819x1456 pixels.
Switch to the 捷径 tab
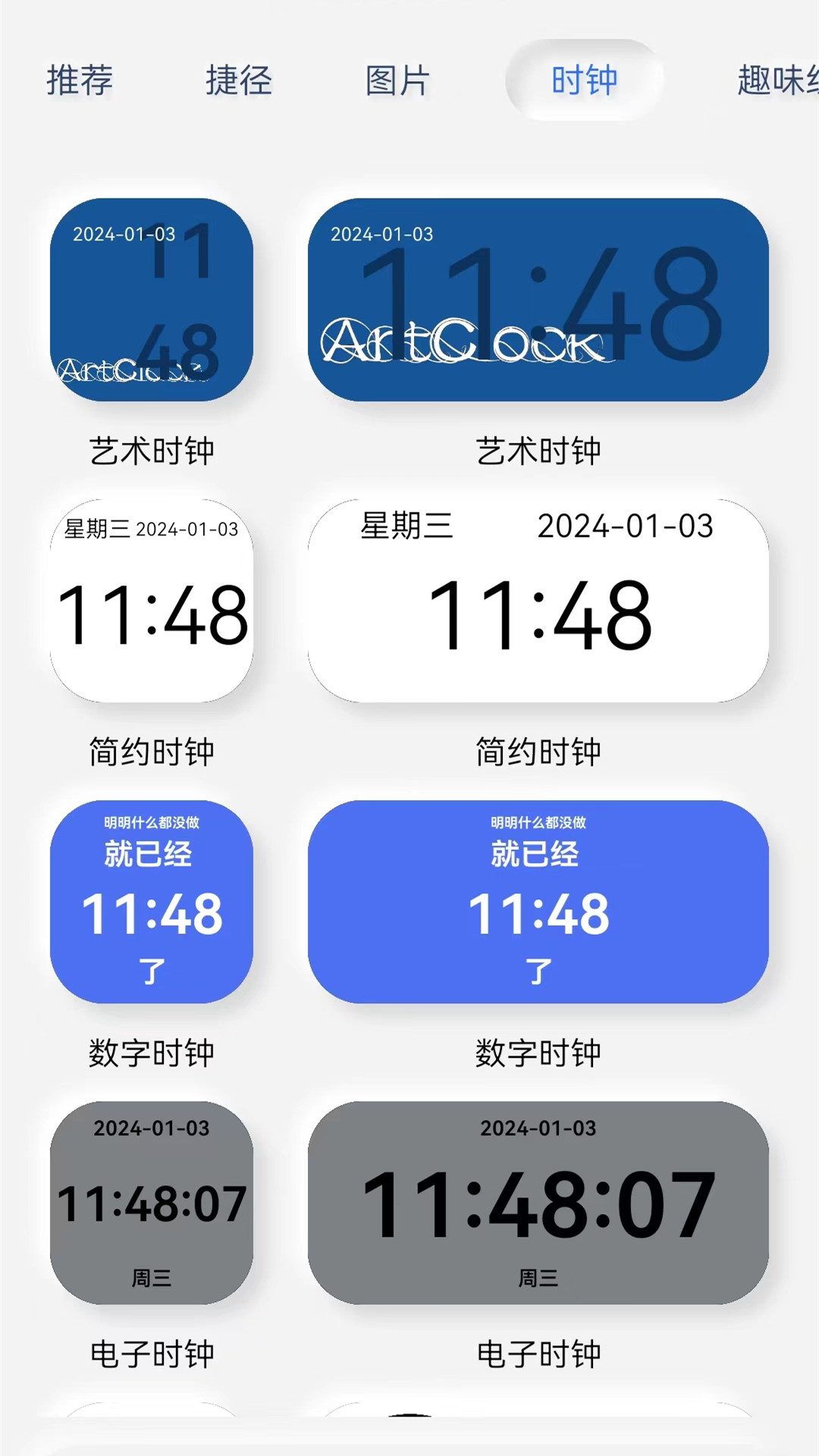pyautogui.click(x=239, y=80)
